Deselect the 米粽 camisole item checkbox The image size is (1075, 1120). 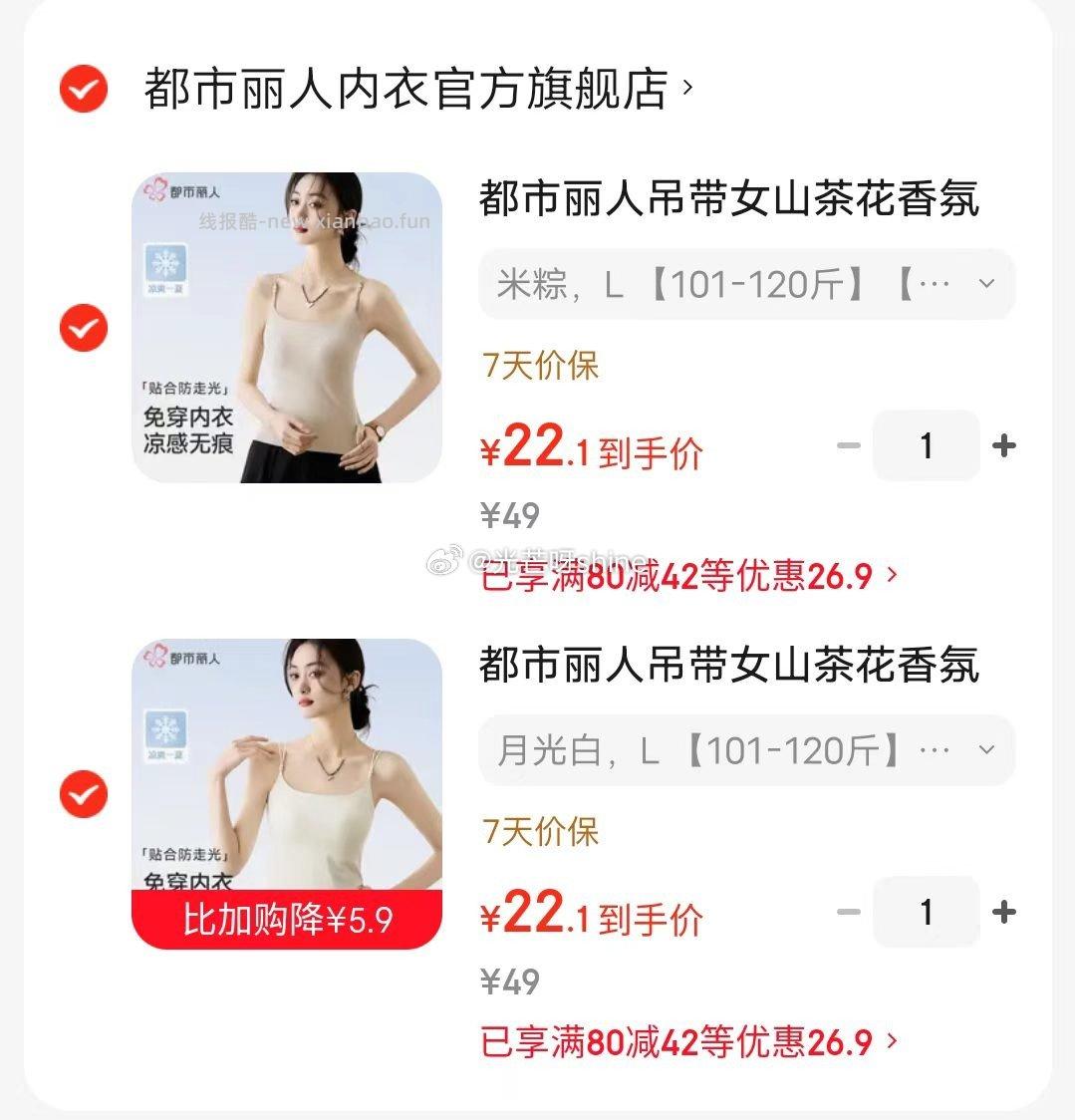[x=82, y=327]
